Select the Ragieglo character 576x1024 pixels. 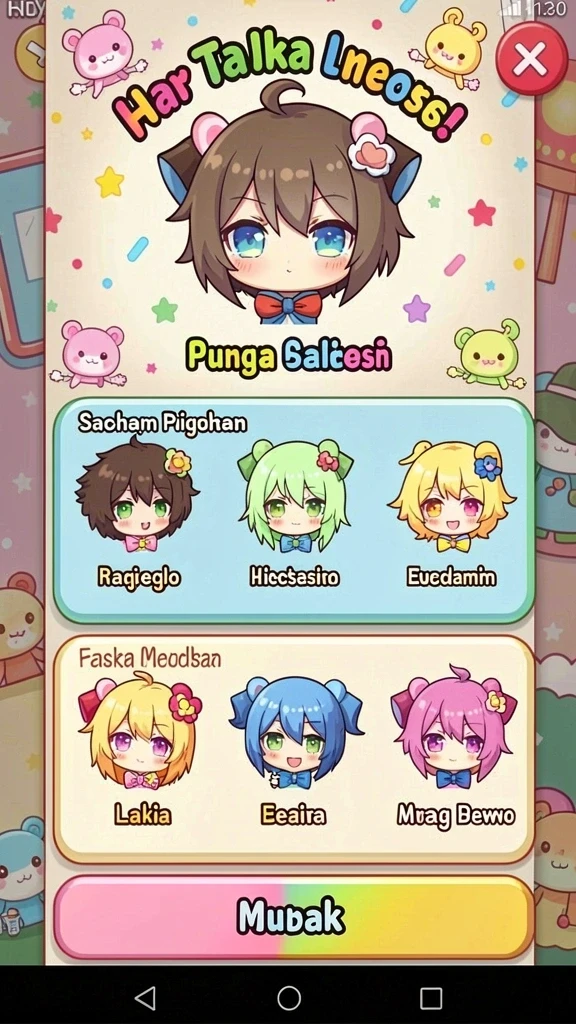click(138, 513)
